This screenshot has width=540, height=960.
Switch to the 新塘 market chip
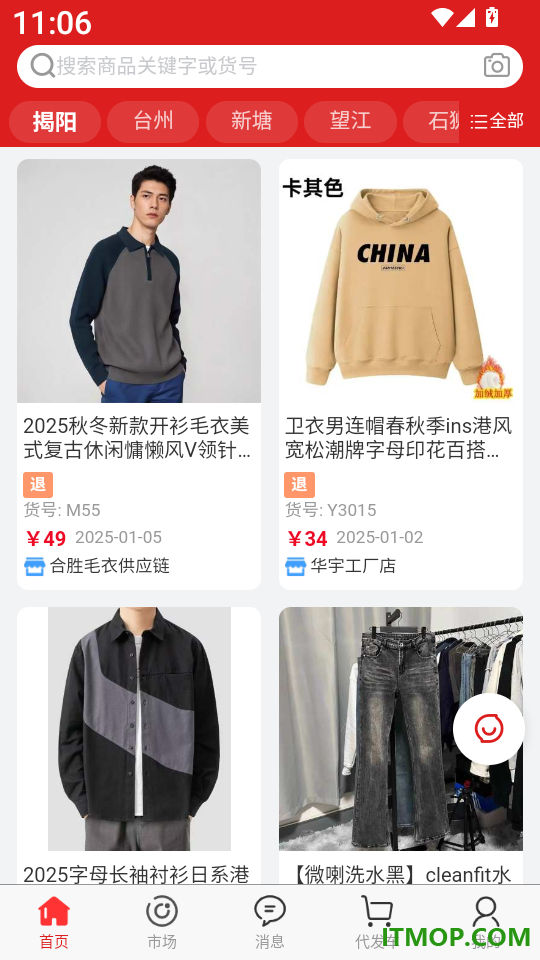252,121
